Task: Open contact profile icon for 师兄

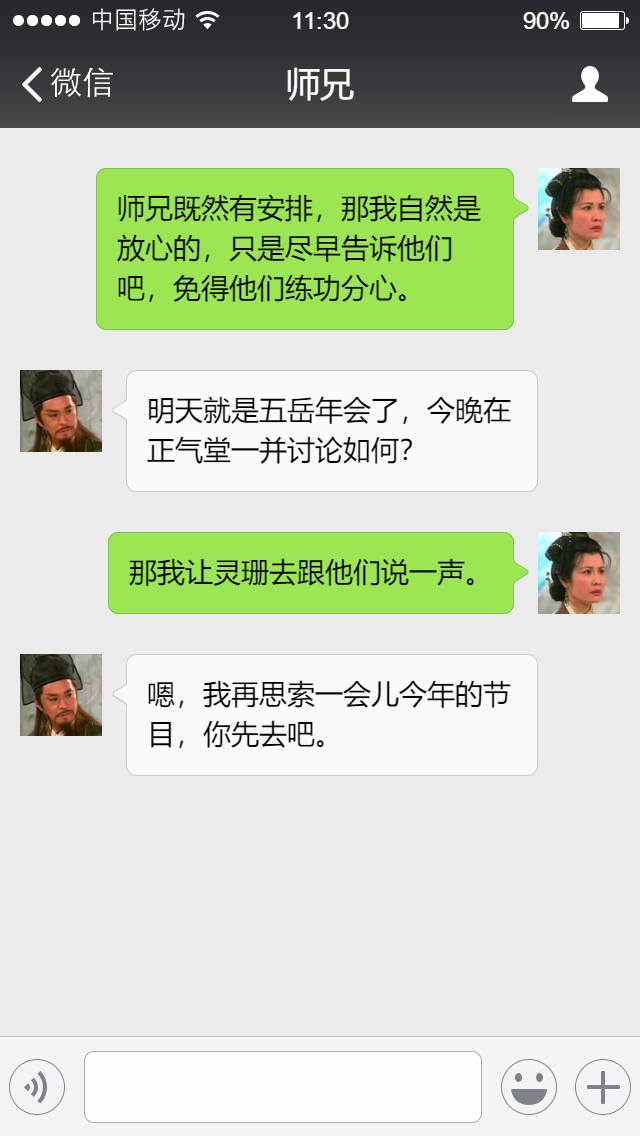Action: click(589, 84)
